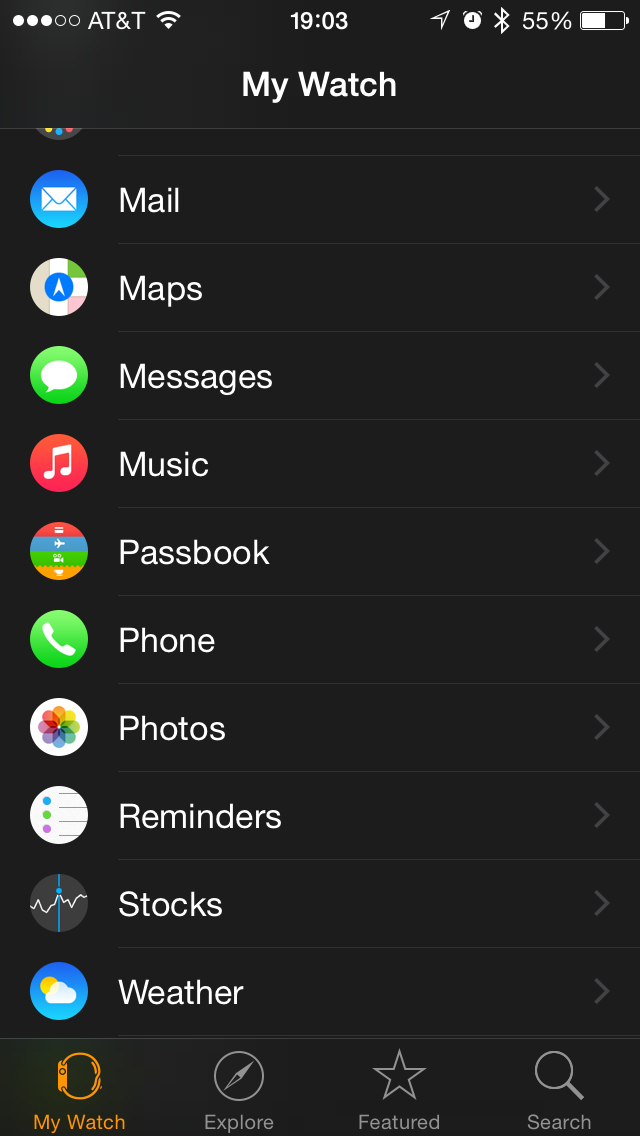Open Phone settings row
Screen dimensions: 640x1136
point(320,640)
